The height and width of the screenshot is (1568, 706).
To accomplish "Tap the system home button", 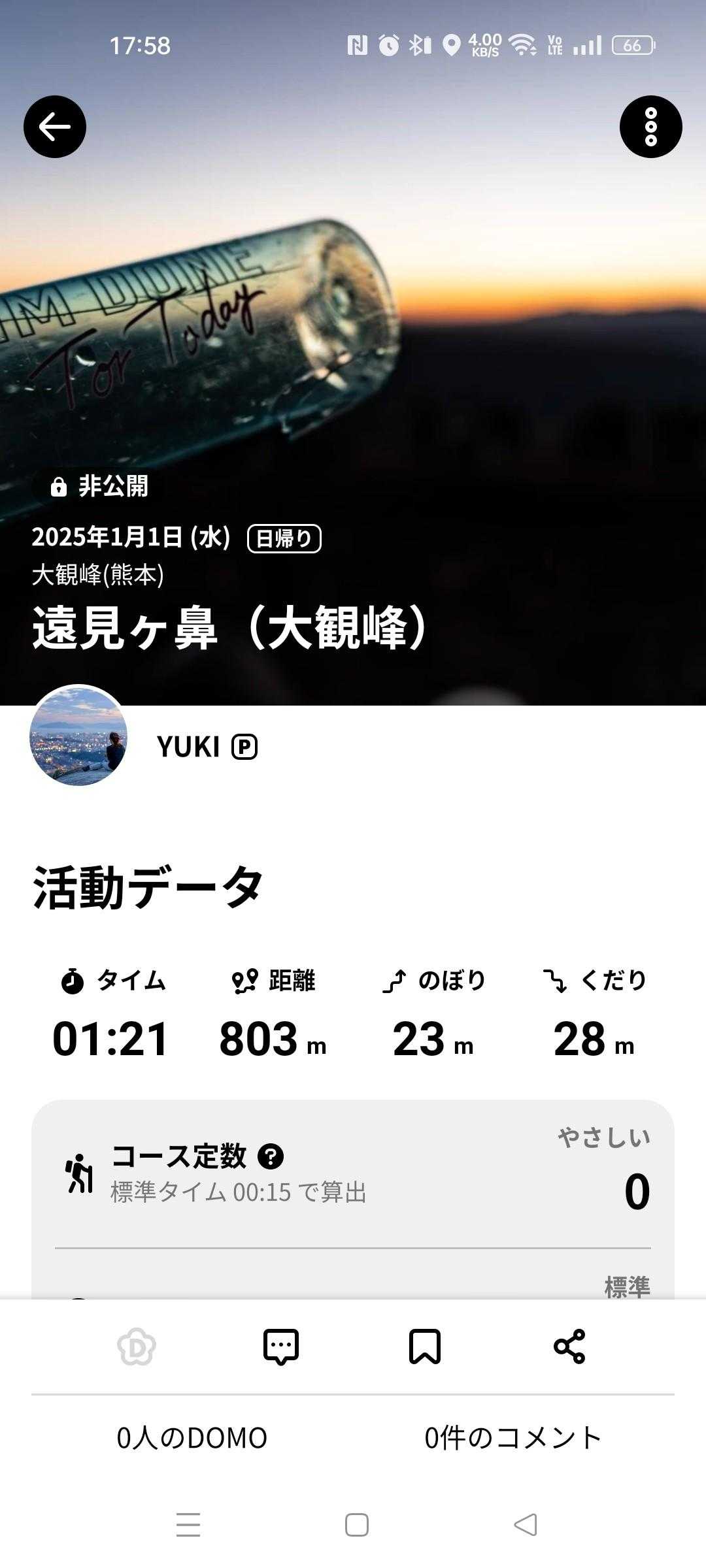I will pos(357,1525).
